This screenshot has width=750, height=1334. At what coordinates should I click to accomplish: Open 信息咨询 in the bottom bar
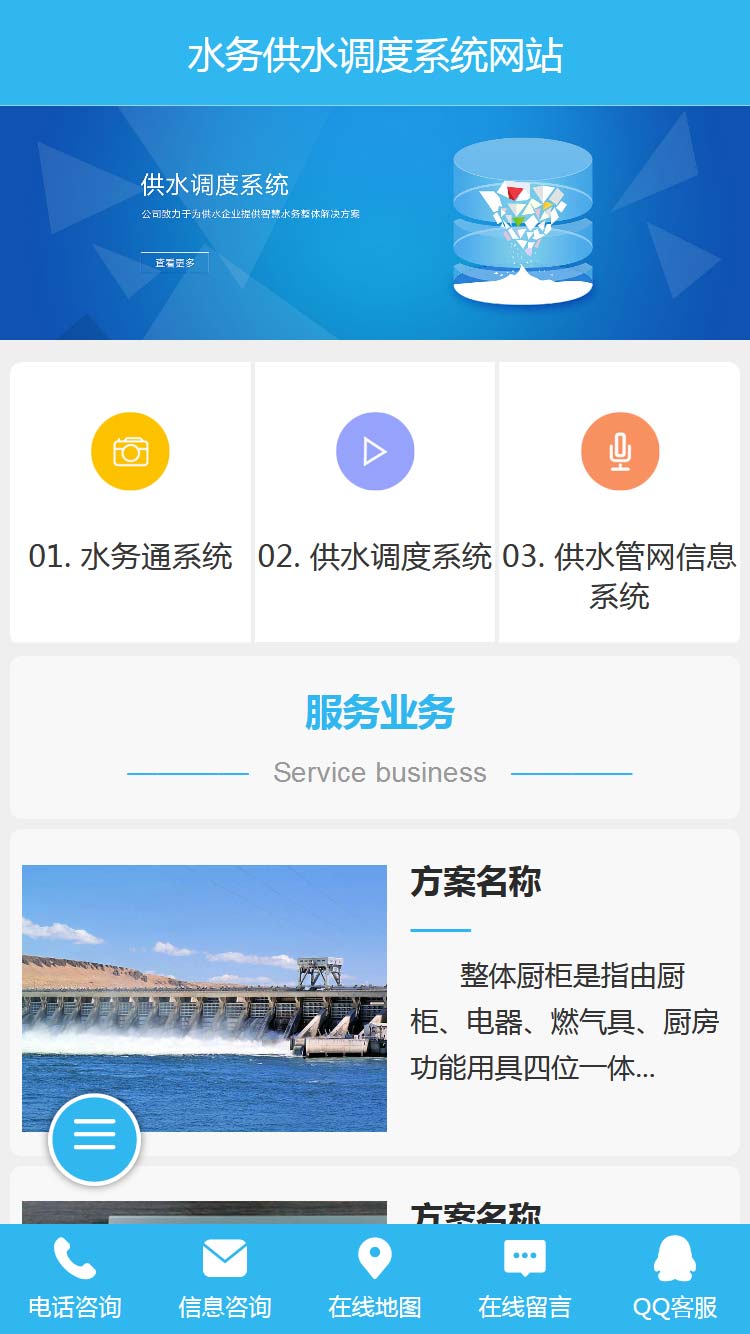(225, 1279)
